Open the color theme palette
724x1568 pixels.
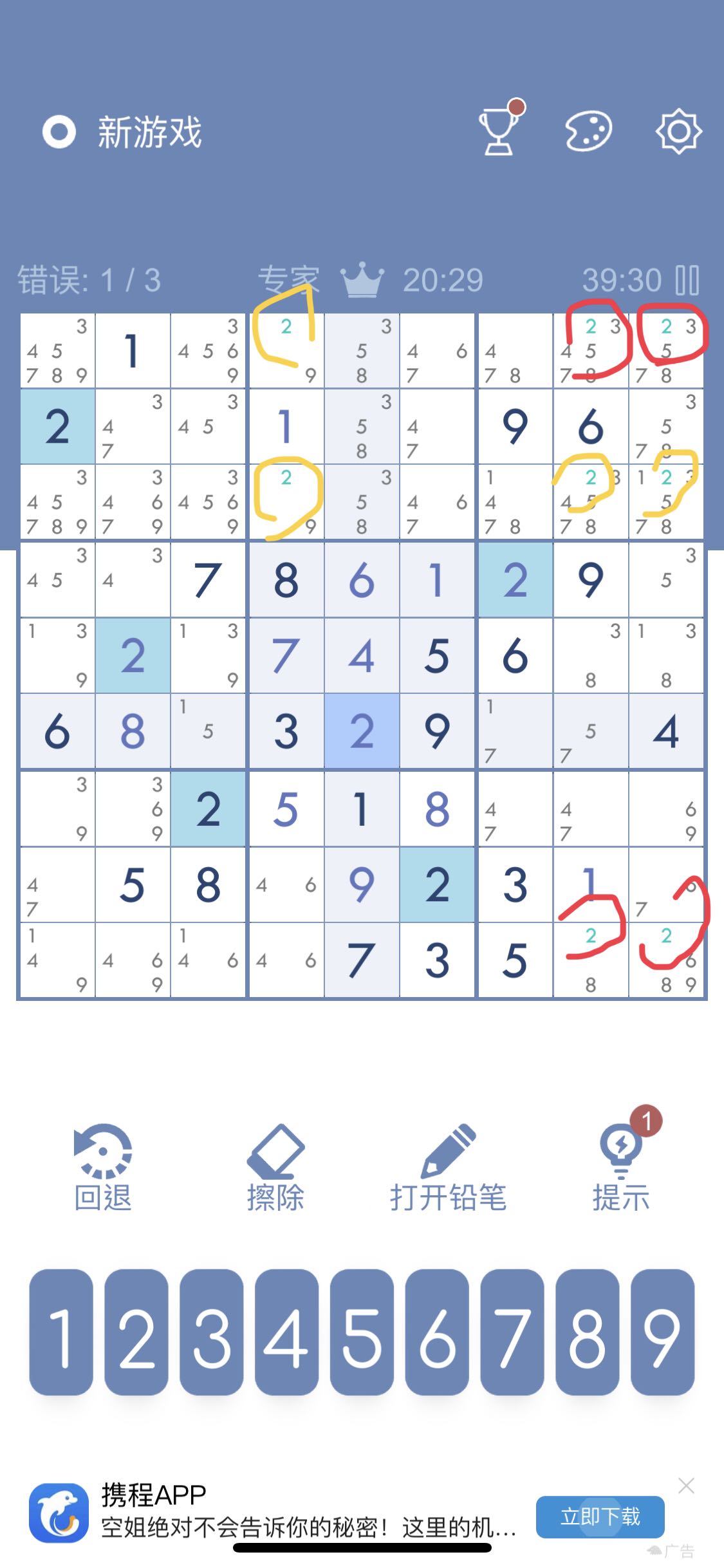[588, 131]
